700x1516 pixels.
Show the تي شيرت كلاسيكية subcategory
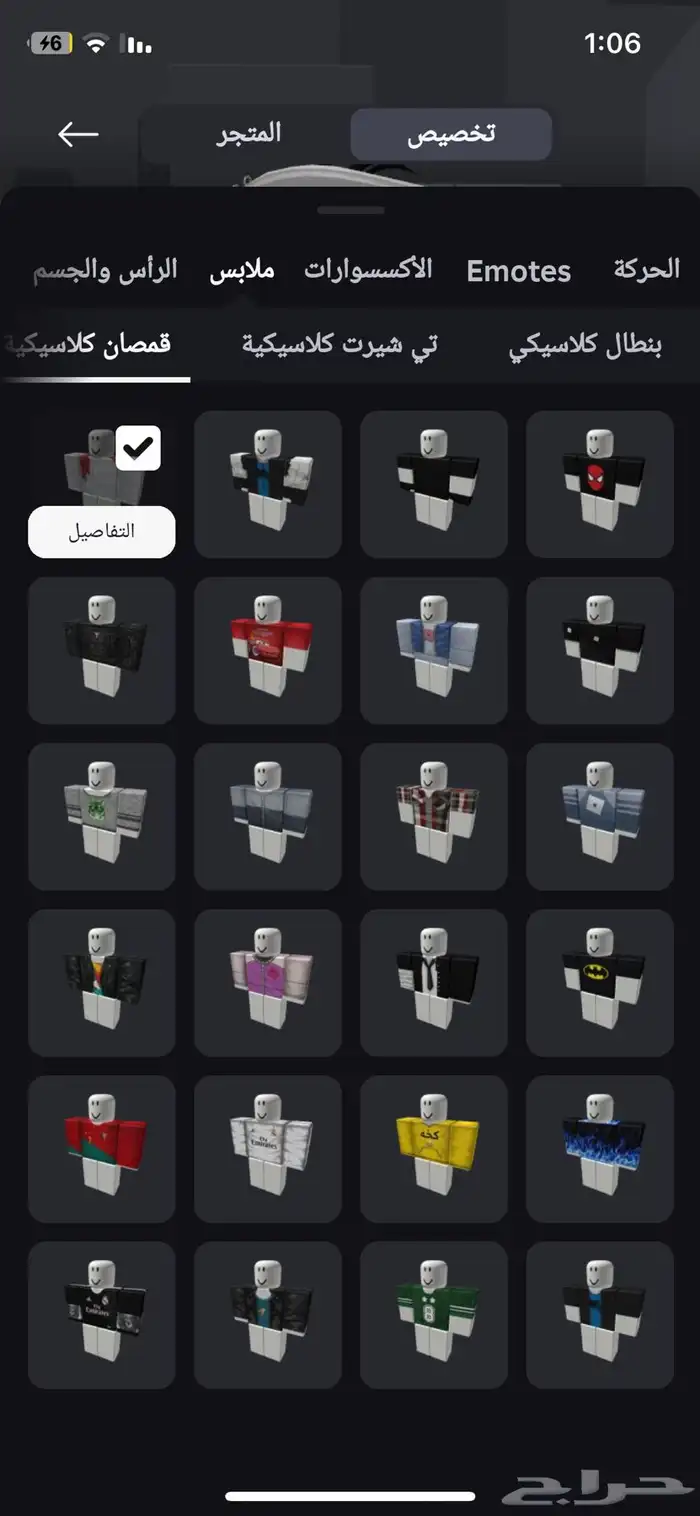340,346
